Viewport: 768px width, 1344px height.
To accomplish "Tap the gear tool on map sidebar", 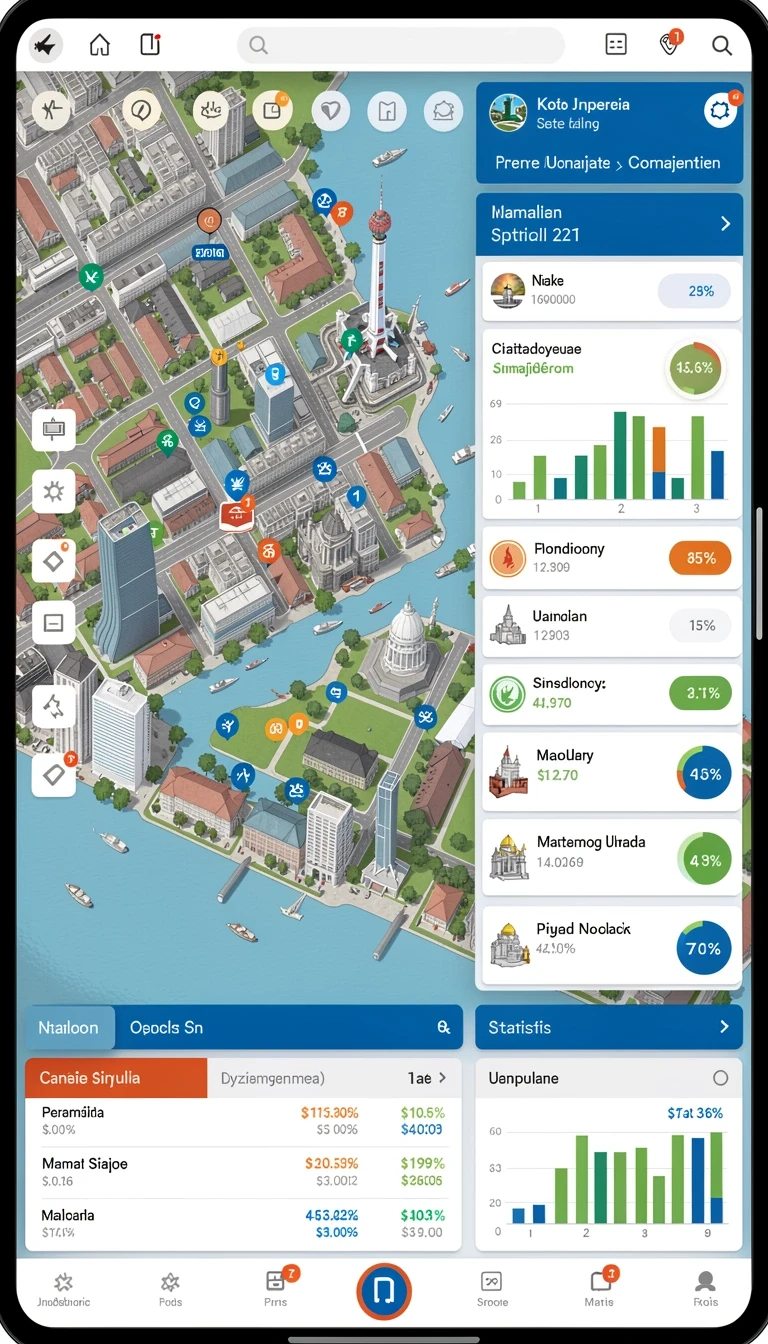I will [54, 491].
